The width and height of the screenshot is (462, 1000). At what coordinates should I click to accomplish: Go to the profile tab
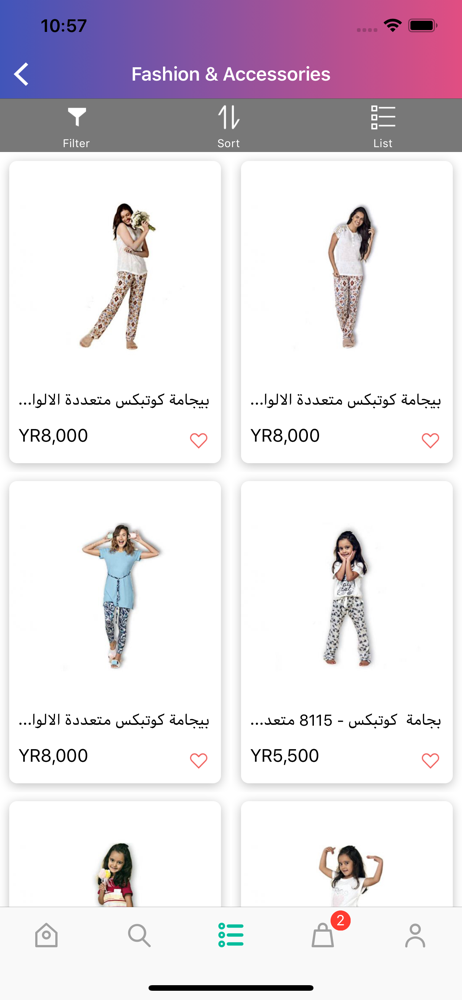pyautogui.click(x=415, y=936)
